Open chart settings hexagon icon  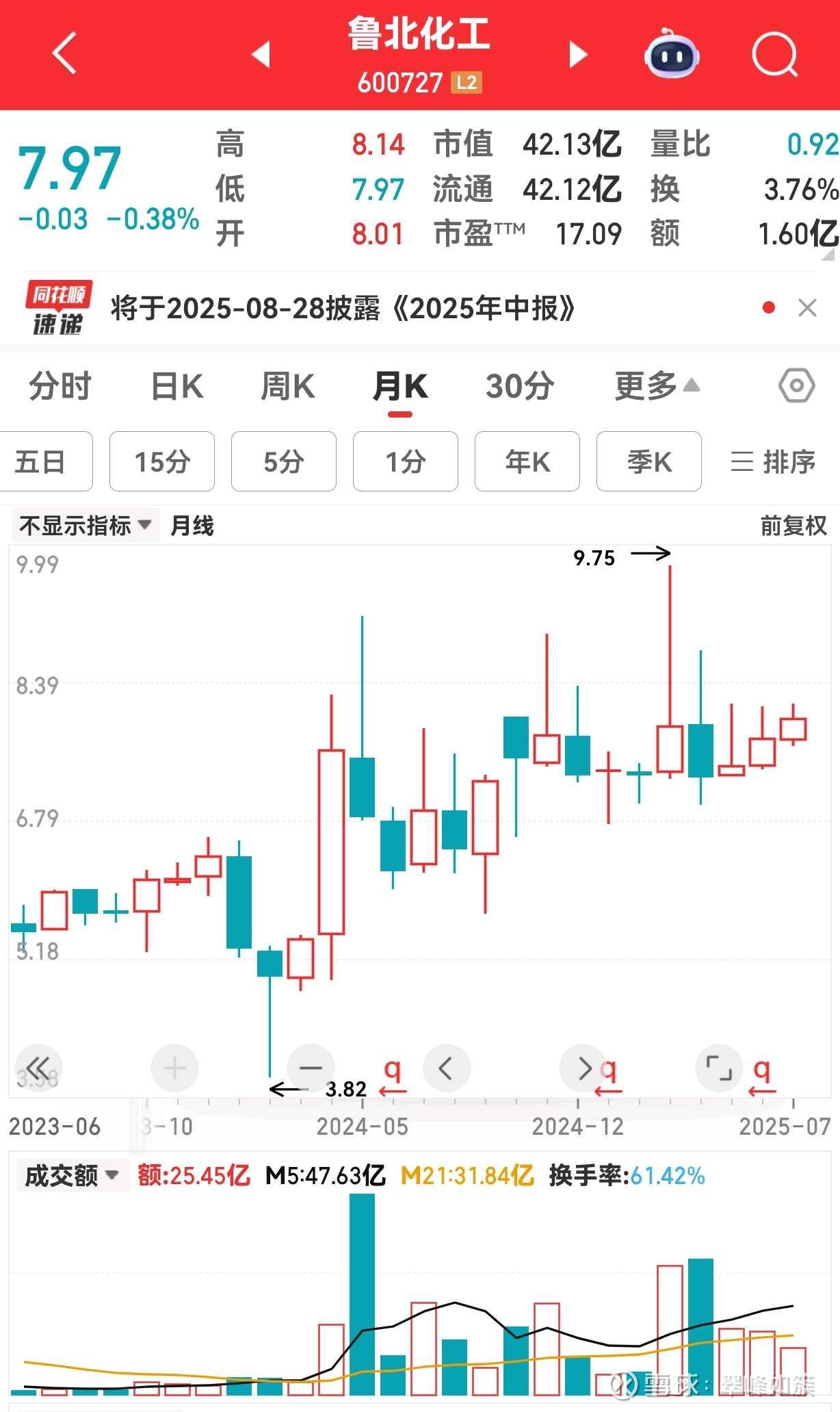796,386
